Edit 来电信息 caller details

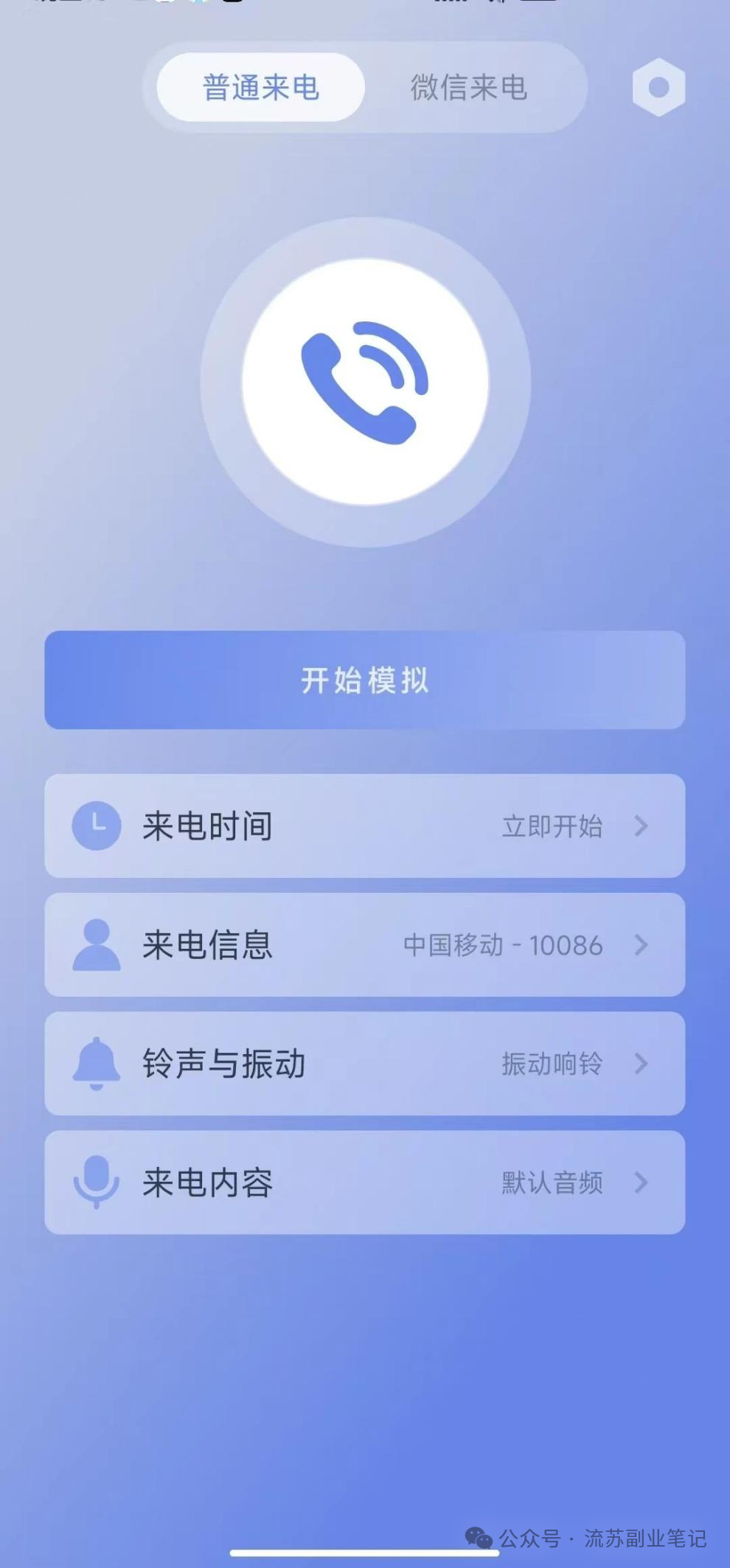pos(365,945)
